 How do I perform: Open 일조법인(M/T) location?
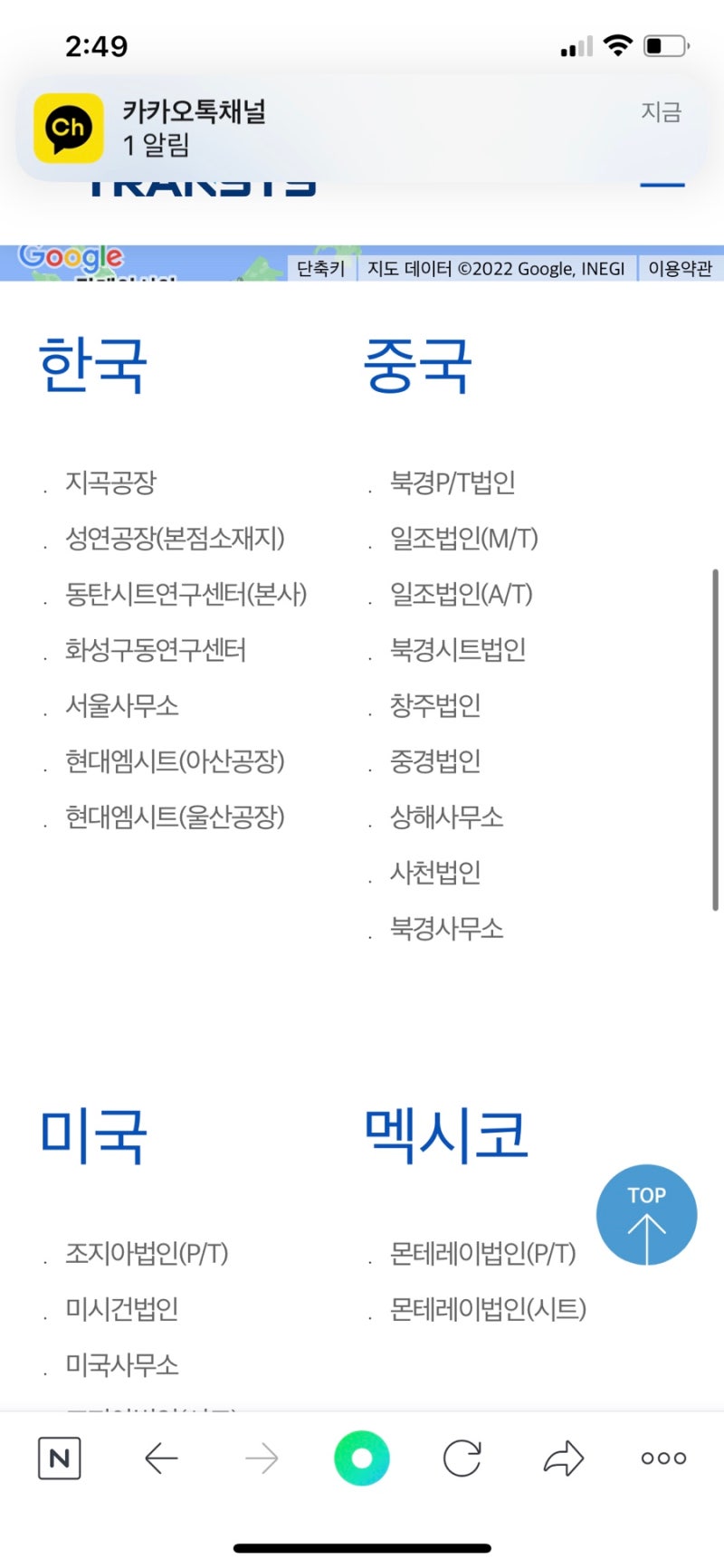click(463, 539)
